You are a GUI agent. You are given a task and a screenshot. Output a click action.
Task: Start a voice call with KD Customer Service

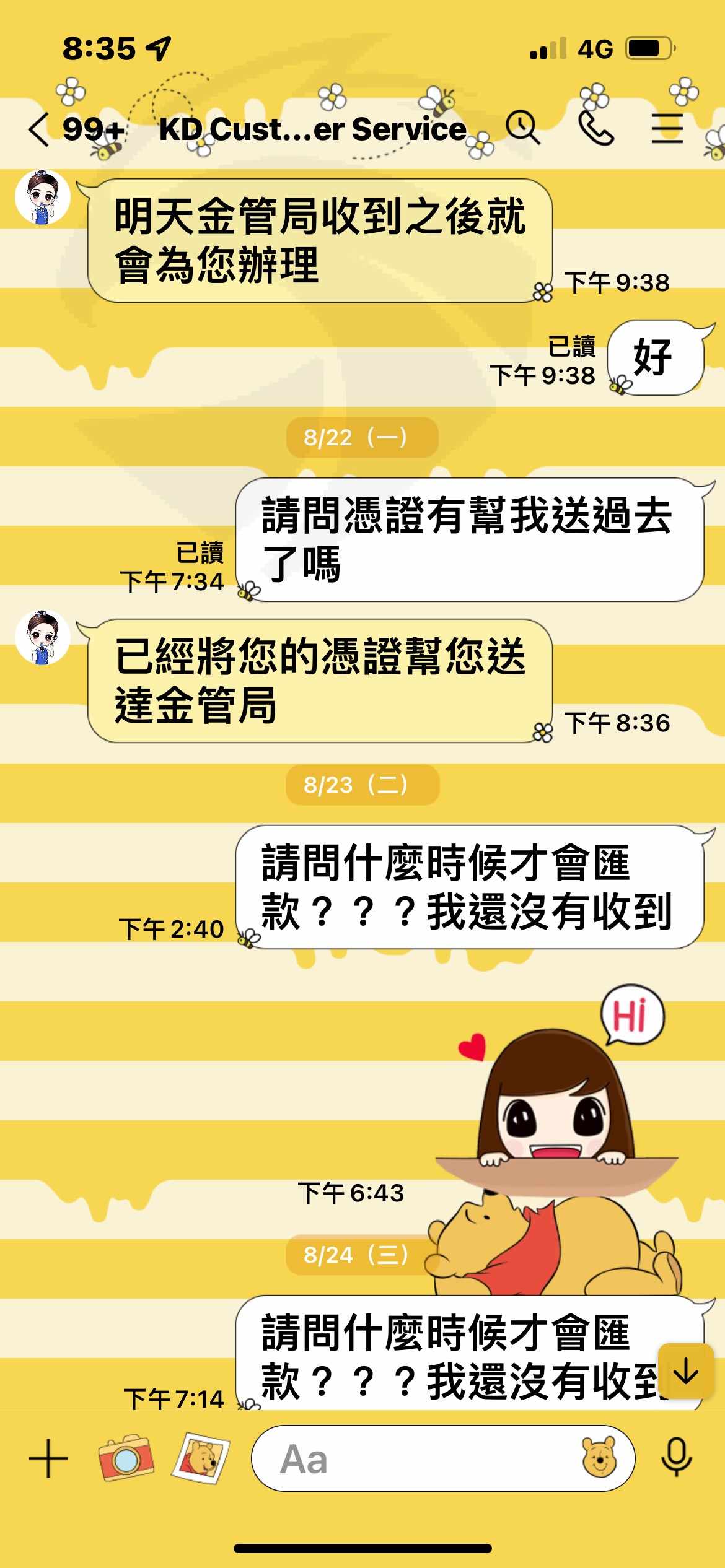click(x=595, y=128)
